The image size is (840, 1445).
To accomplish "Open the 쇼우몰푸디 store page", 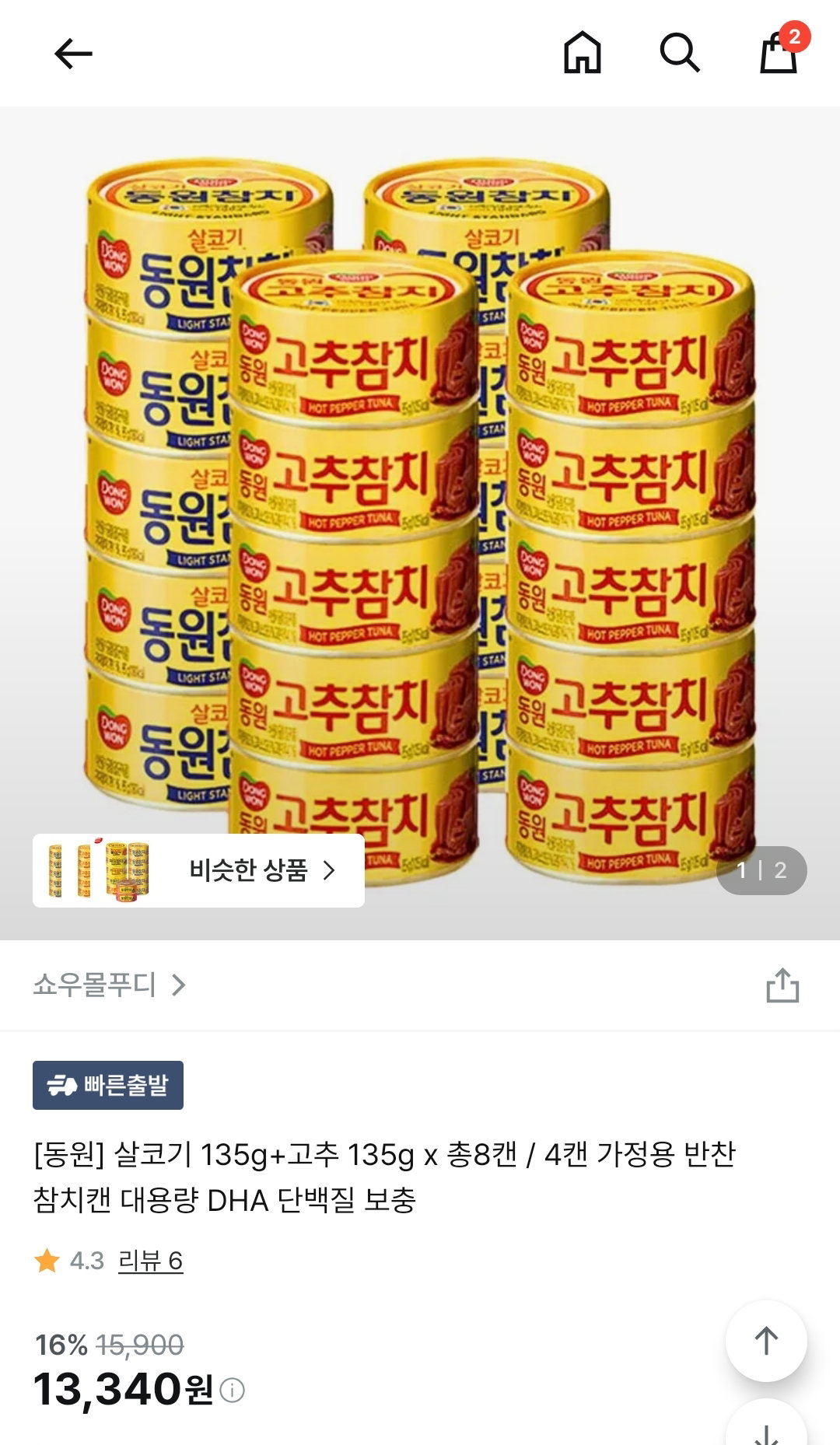I will point(110,985).
